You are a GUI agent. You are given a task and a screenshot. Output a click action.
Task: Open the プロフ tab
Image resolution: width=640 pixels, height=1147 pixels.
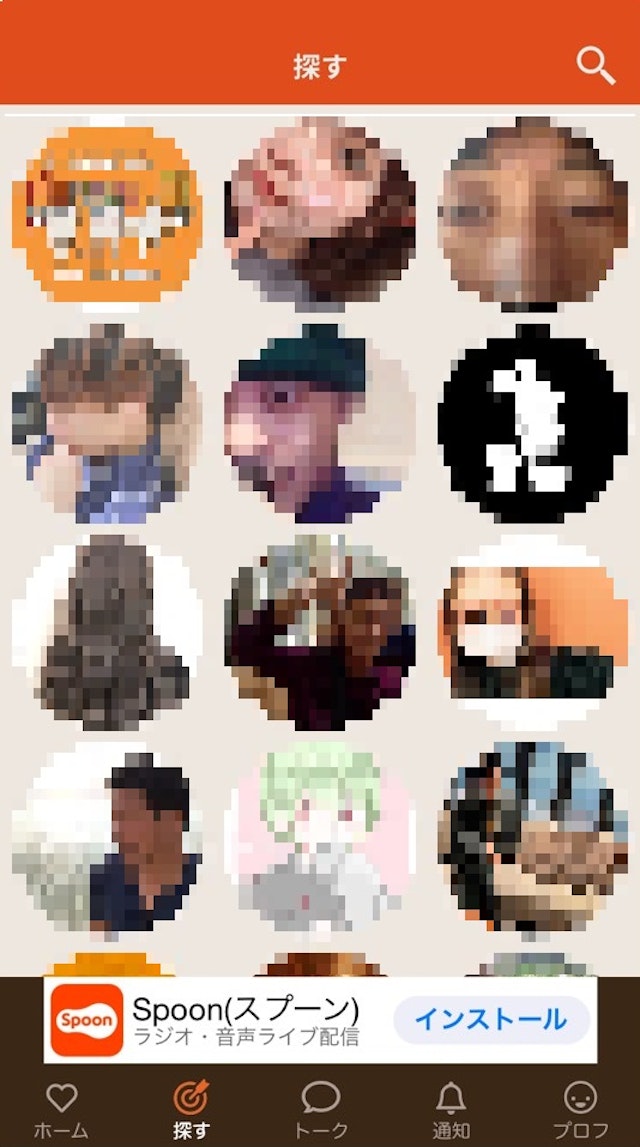point(580,1110)
